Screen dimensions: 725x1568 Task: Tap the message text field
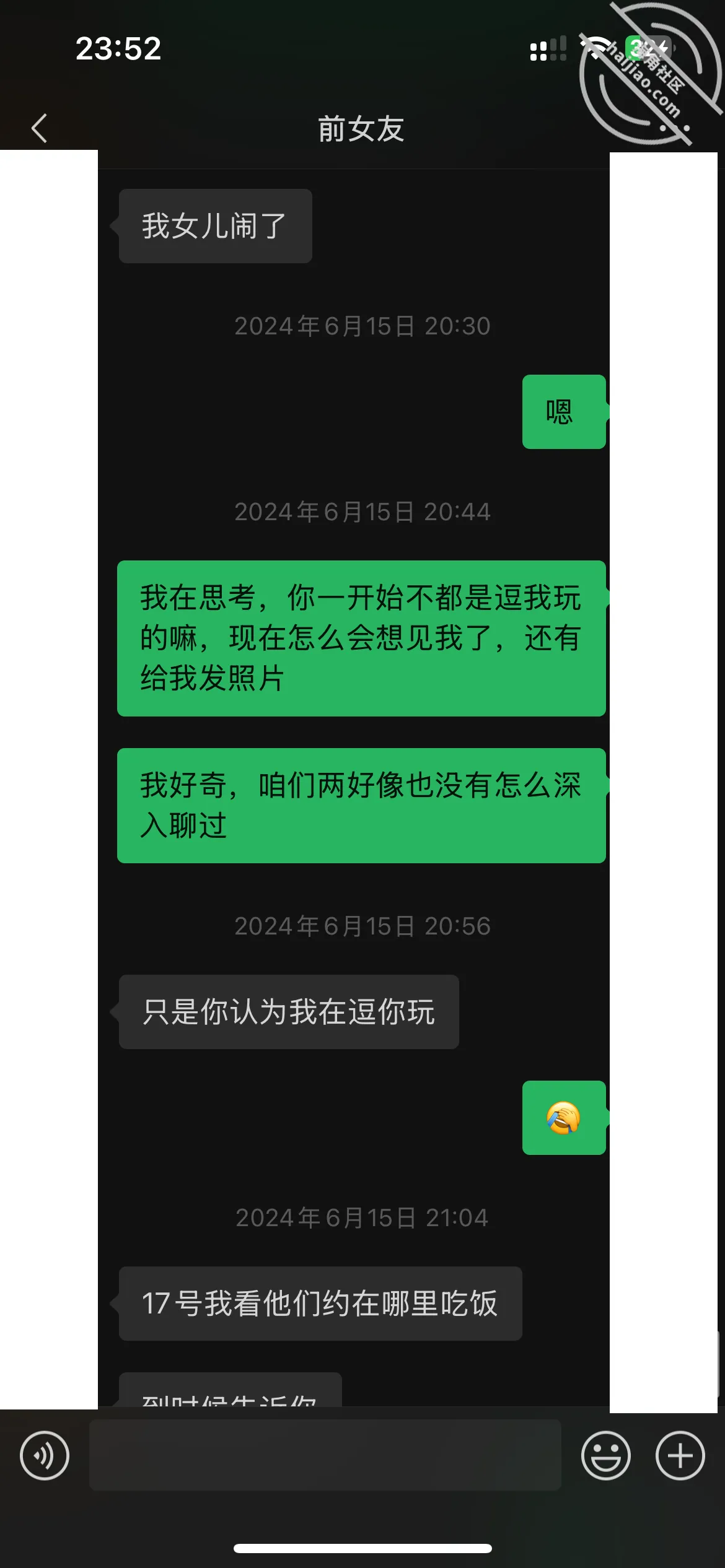point(325,1455)
